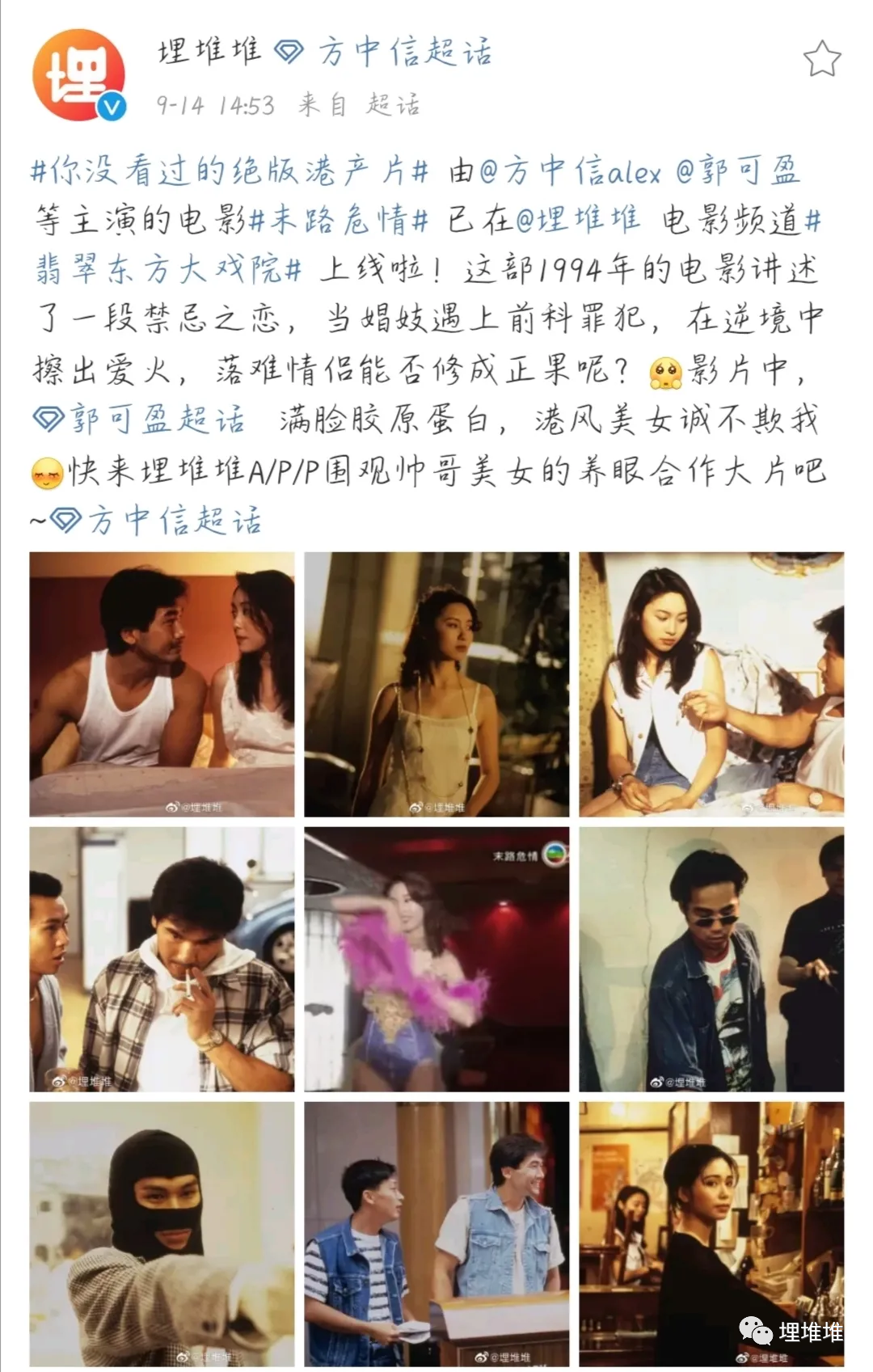View photo of woman in white sleeveless vest
Image resolution: width=873 pixels, height=1372 pixels.
click(711, 684)
